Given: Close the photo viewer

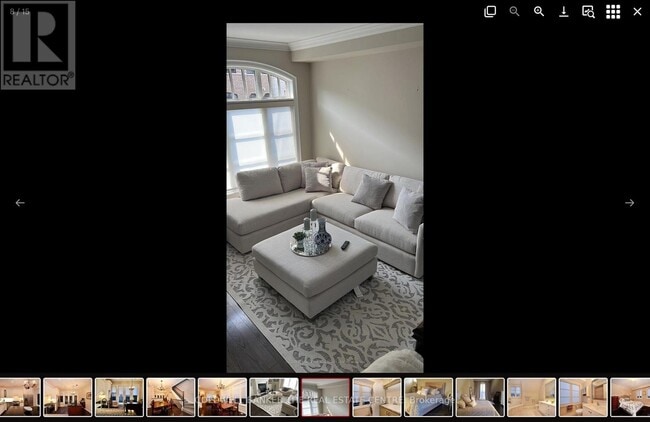Looking at the screenshot, I should (x=637, y=12).
